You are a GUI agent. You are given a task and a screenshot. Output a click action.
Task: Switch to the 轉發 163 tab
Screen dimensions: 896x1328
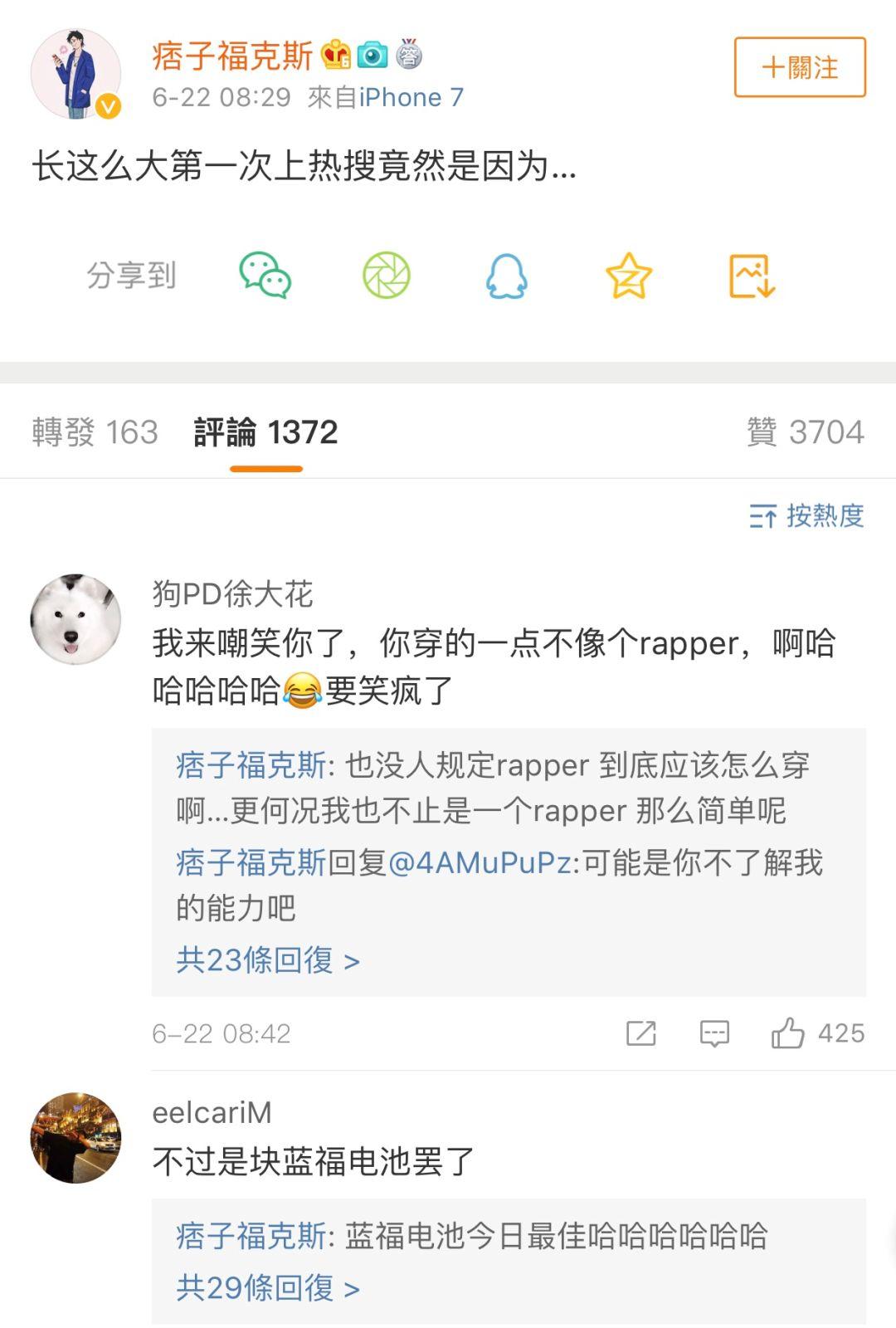[95, 432]
